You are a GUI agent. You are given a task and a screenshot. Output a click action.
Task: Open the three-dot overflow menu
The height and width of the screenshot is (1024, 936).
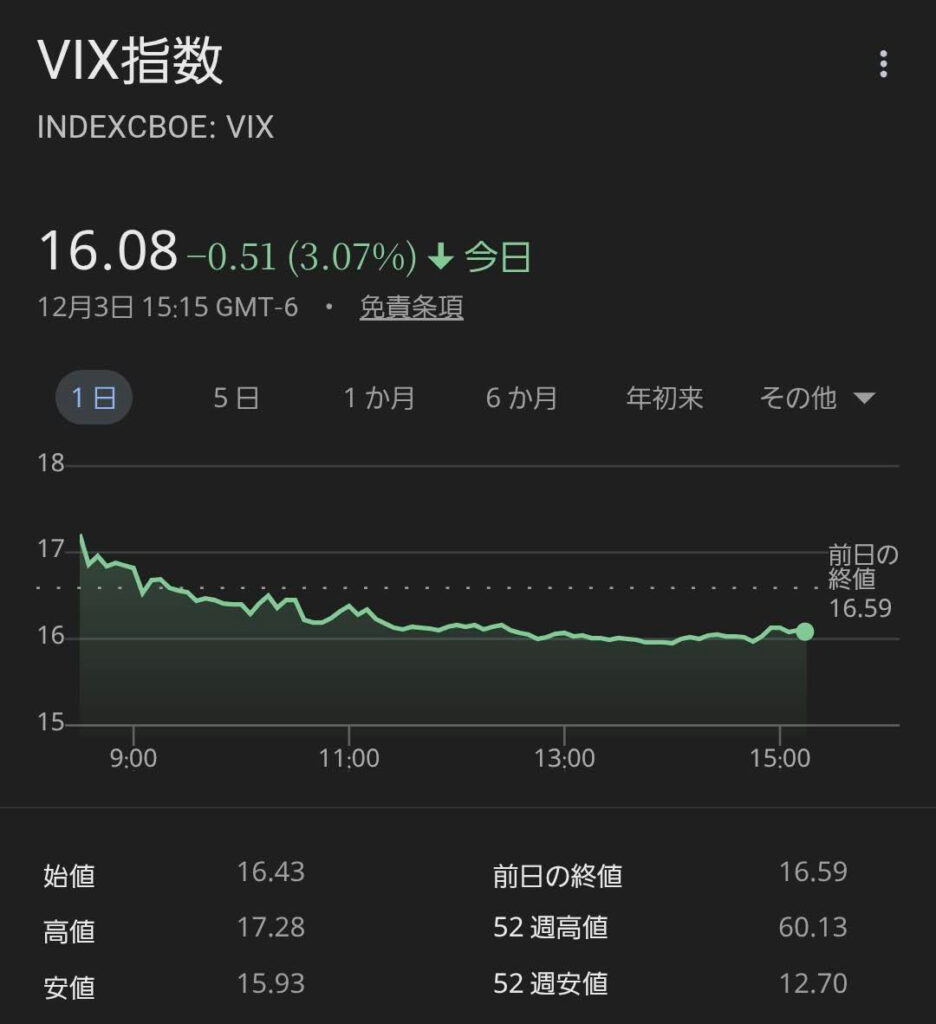(x=883, y=64)
